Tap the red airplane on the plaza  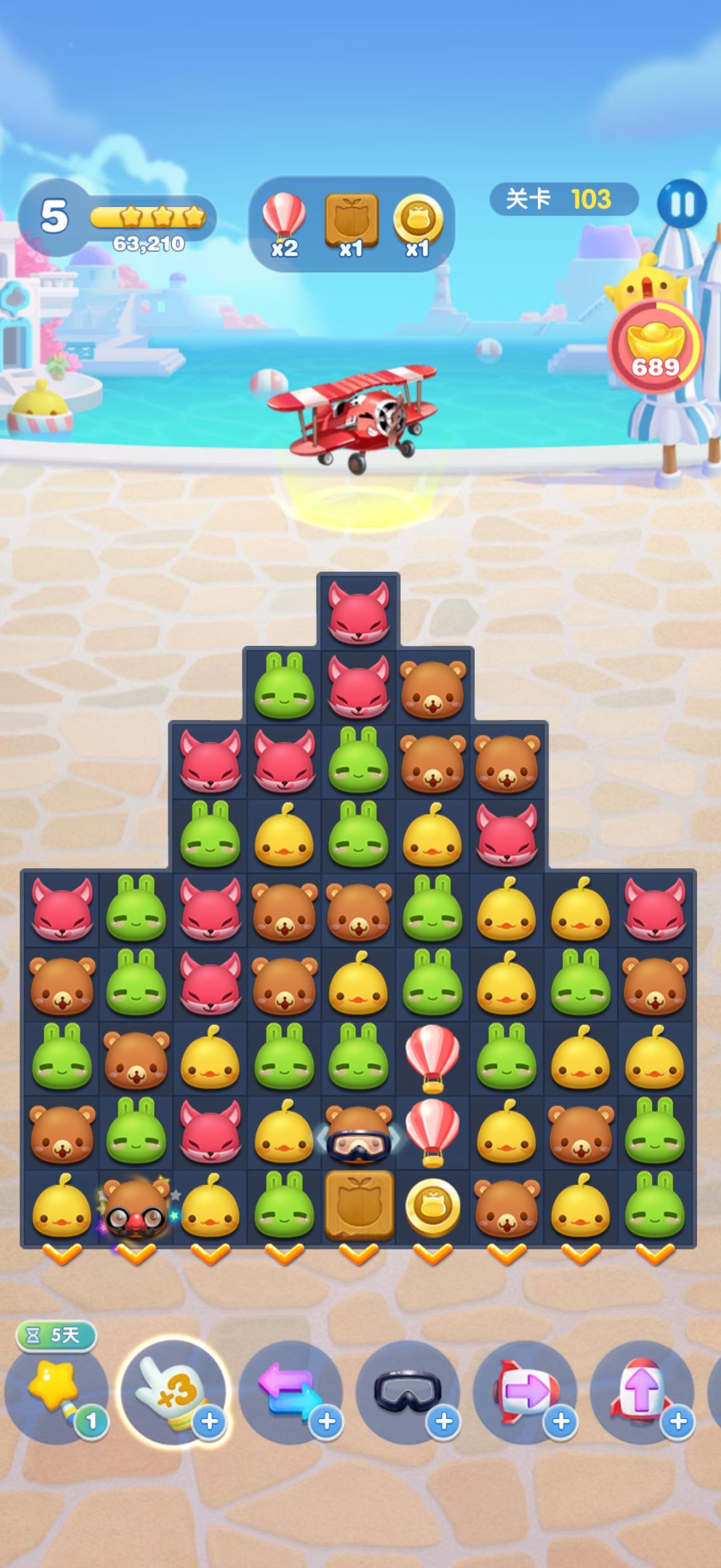354,421
